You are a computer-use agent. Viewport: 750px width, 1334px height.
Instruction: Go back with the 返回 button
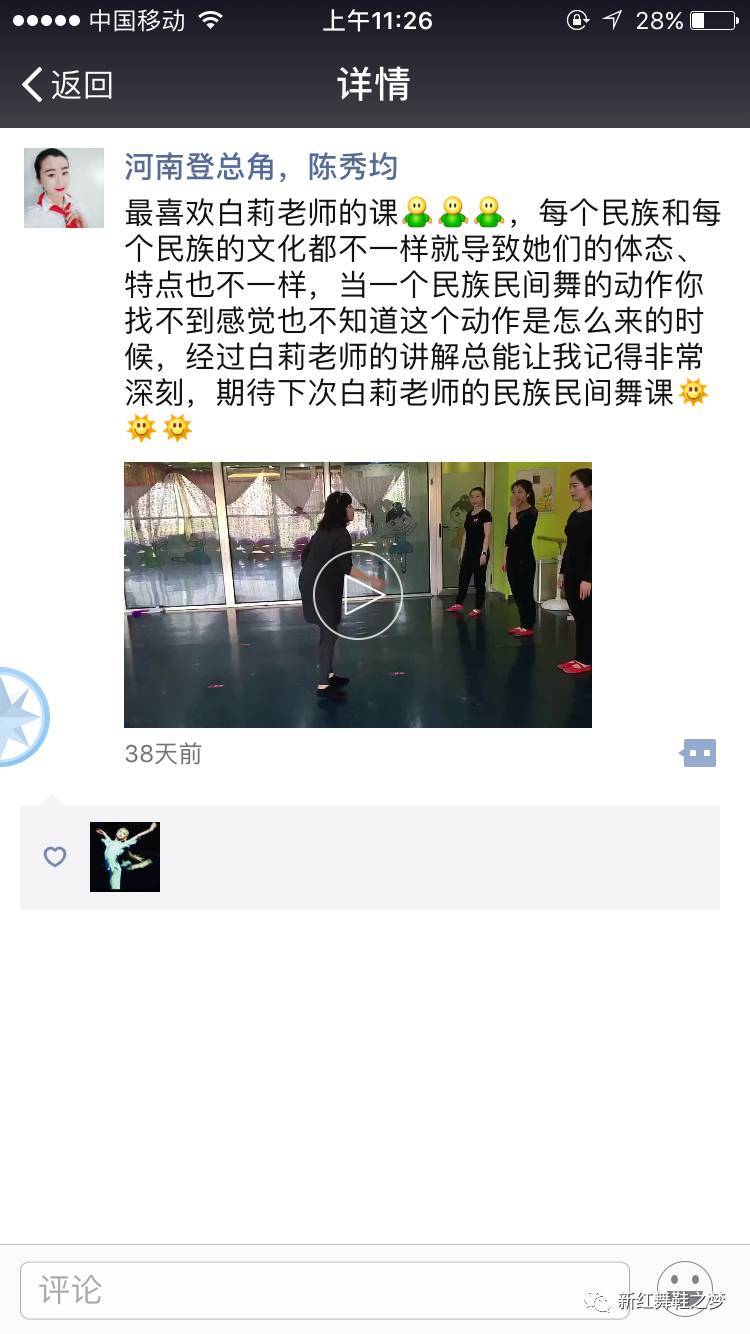[x=66, y=85]
